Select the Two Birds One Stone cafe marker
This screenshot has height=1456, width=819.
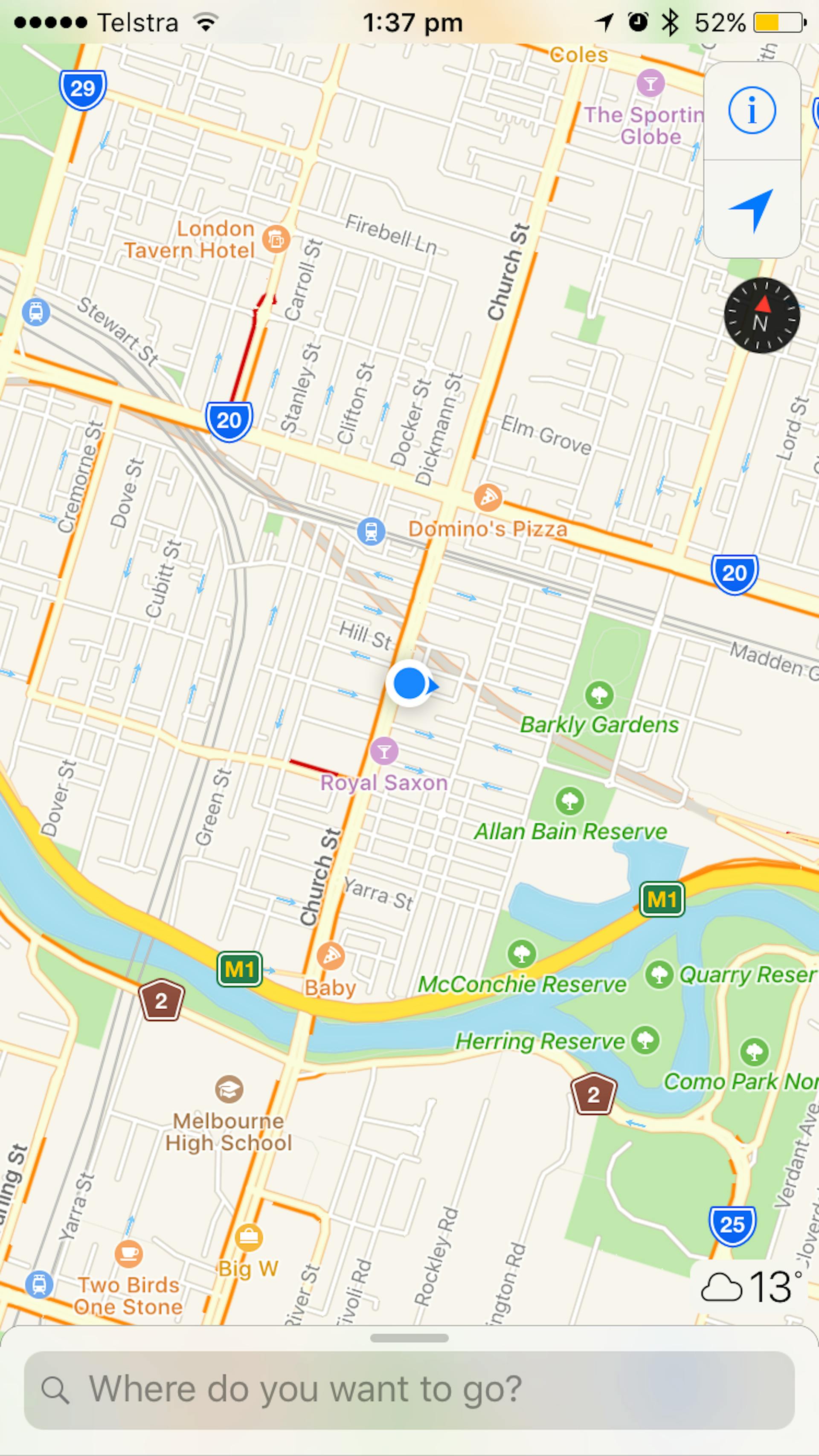pos(128,1253)
